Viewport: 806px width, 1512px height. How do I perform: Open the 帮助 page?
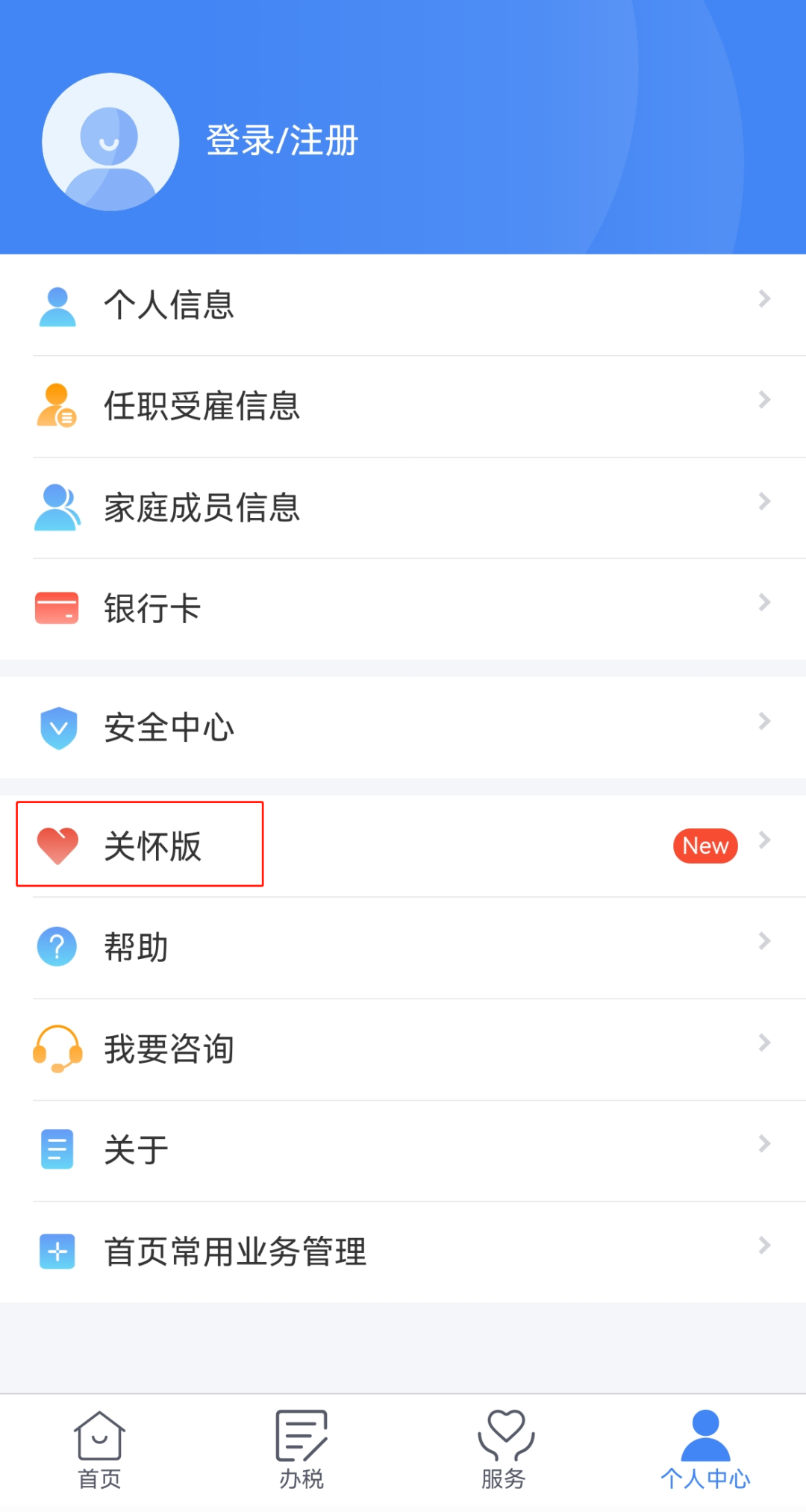[403, 948]
